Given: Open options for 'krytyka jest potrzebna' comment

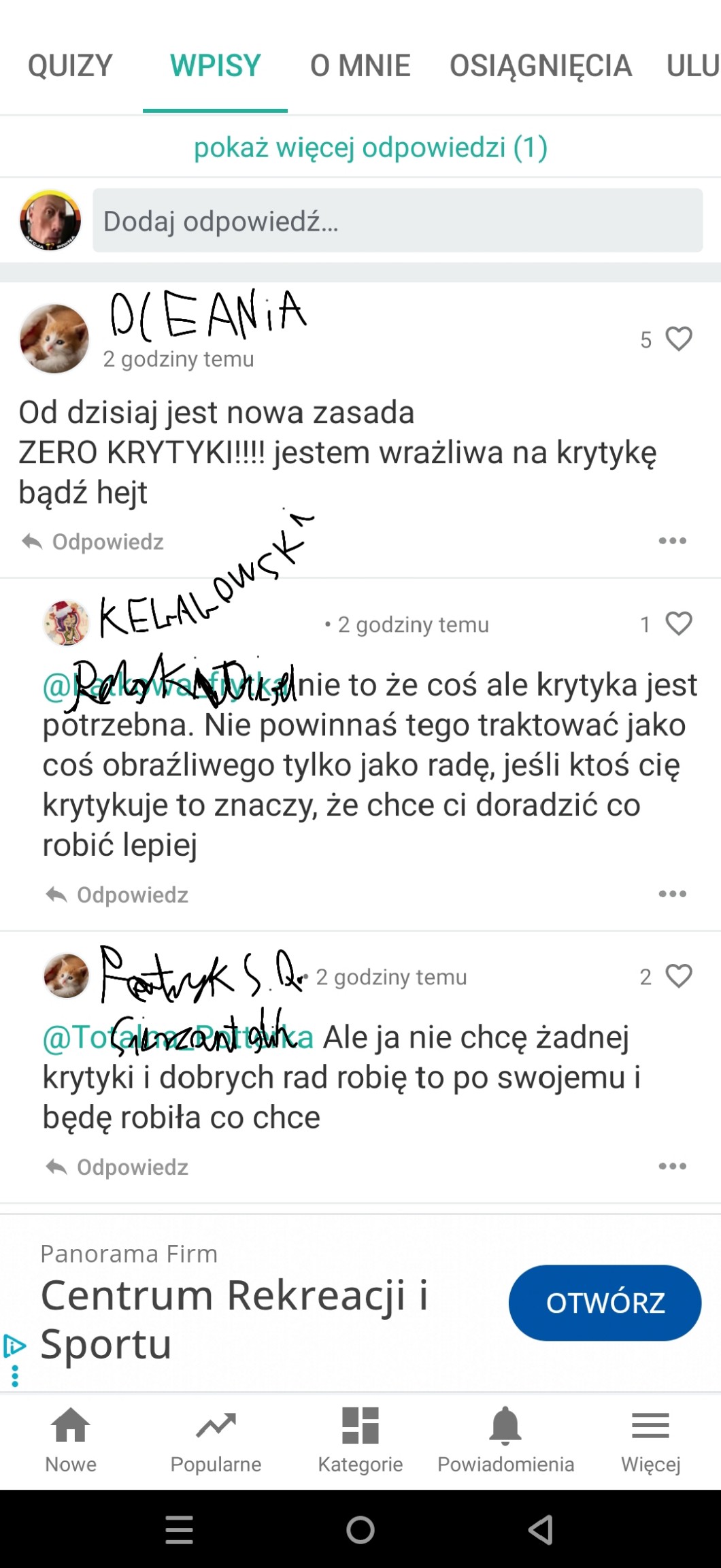Looking at the screenshot, I should 672,894.
